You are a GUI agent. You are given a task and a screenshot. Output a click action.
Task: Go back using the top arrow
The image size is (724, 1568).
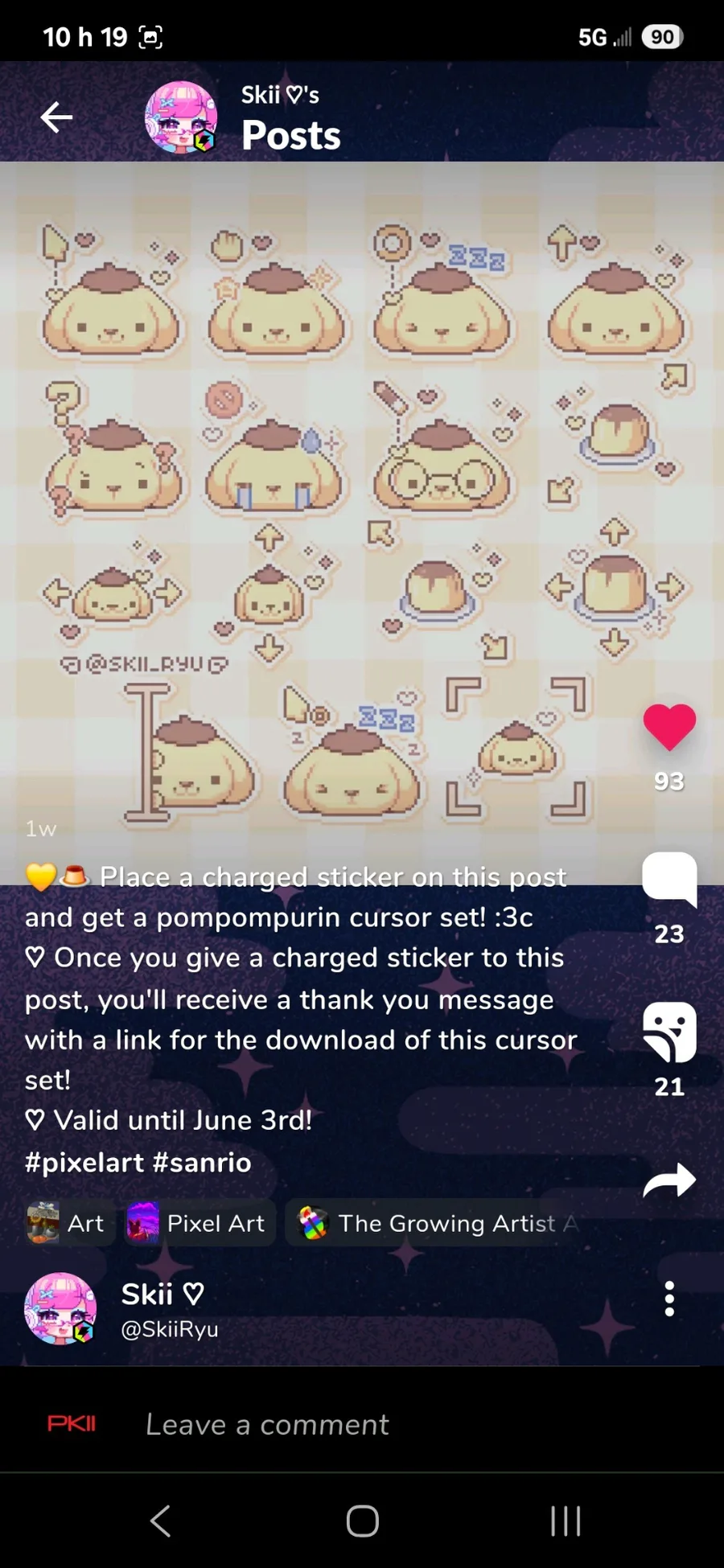coord(56,117)
